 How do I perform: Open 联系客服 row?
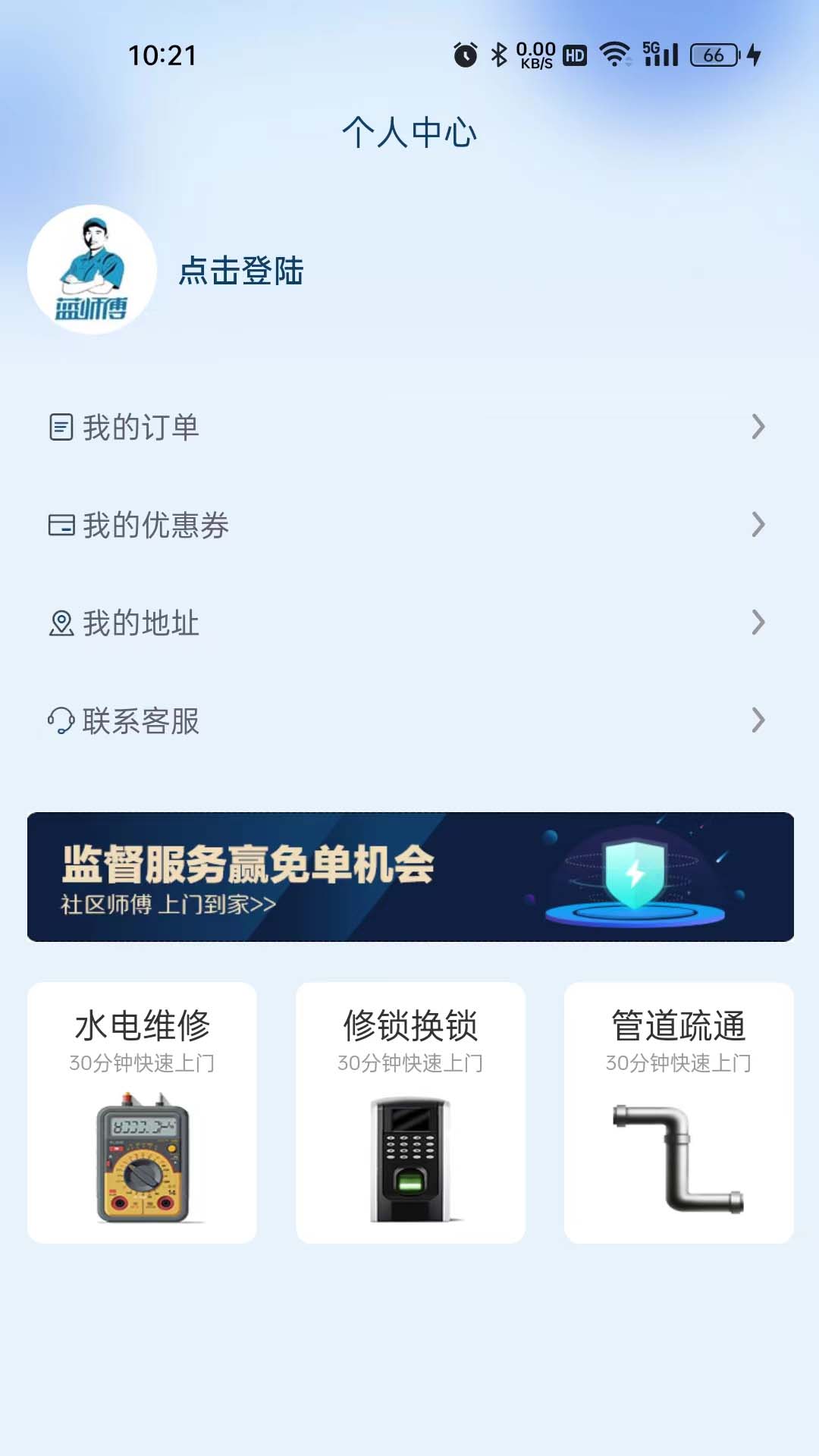point(409,720)
